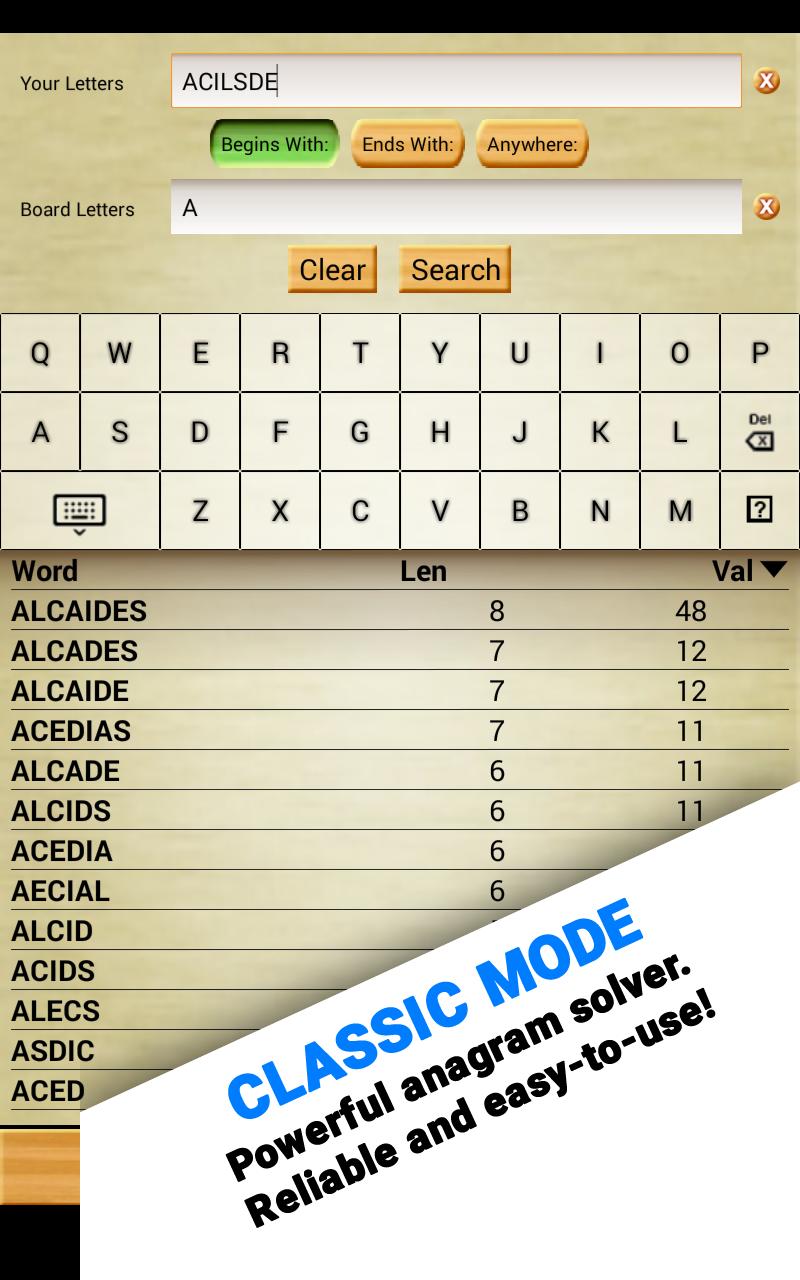Clear the Board Letters field with the X
Viewport: 800px width, 1280px height.
pyautogui.click(x=767, y=207)
